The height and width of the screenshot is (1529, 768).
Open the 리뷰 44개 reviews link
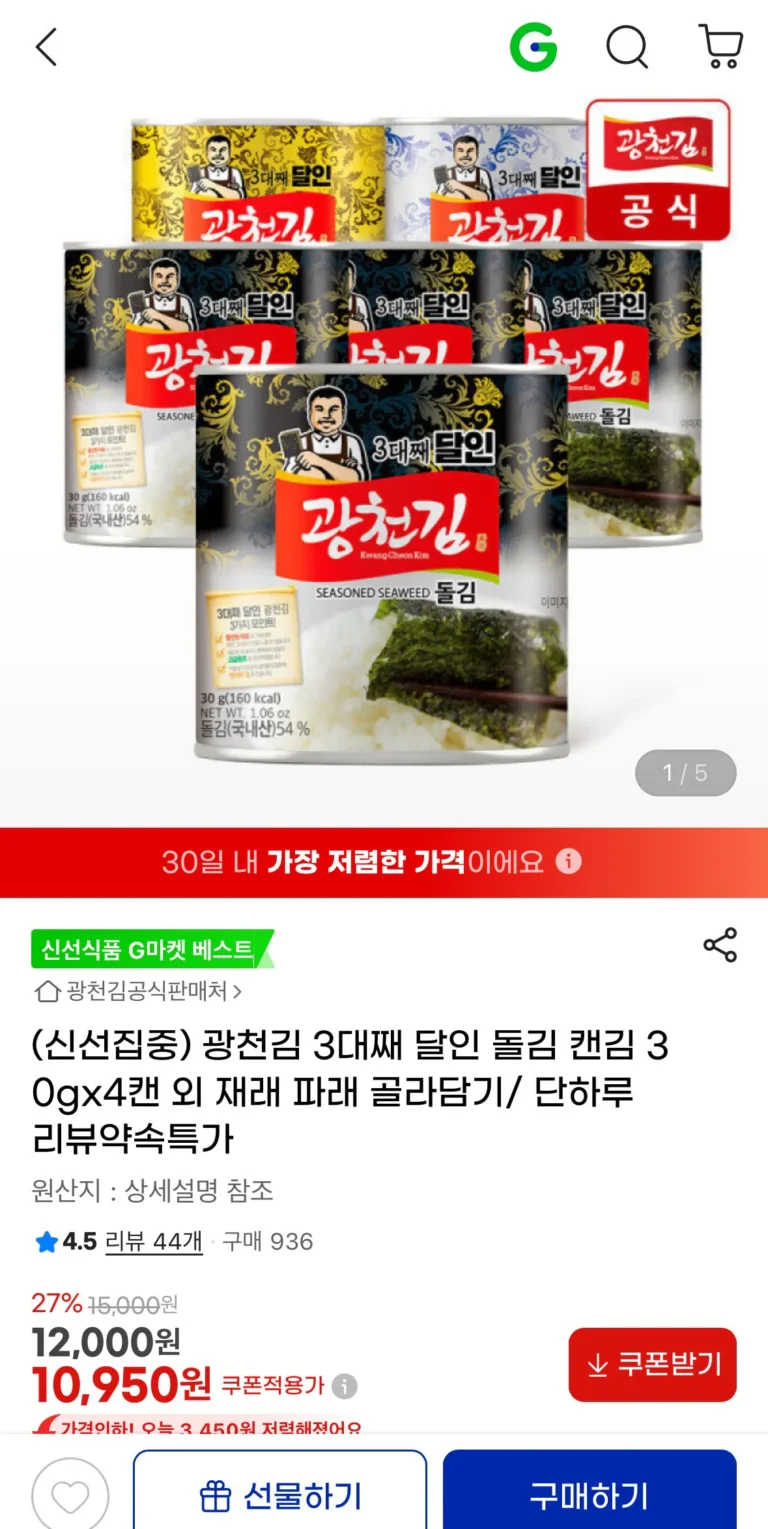click(153, 1241)
